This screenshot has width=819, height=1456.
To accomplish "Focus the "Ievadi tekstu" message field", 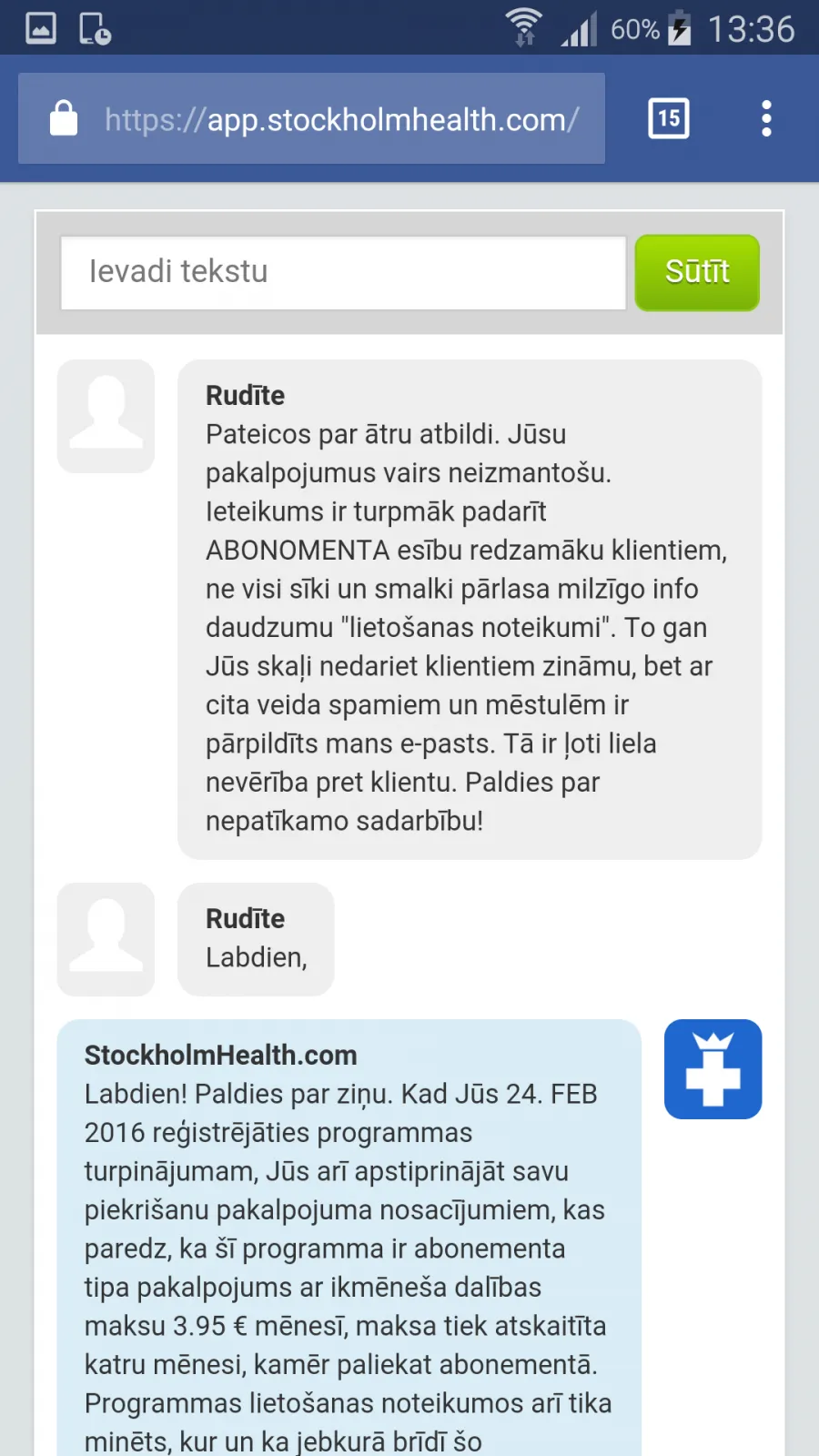I will pos(343,272).
